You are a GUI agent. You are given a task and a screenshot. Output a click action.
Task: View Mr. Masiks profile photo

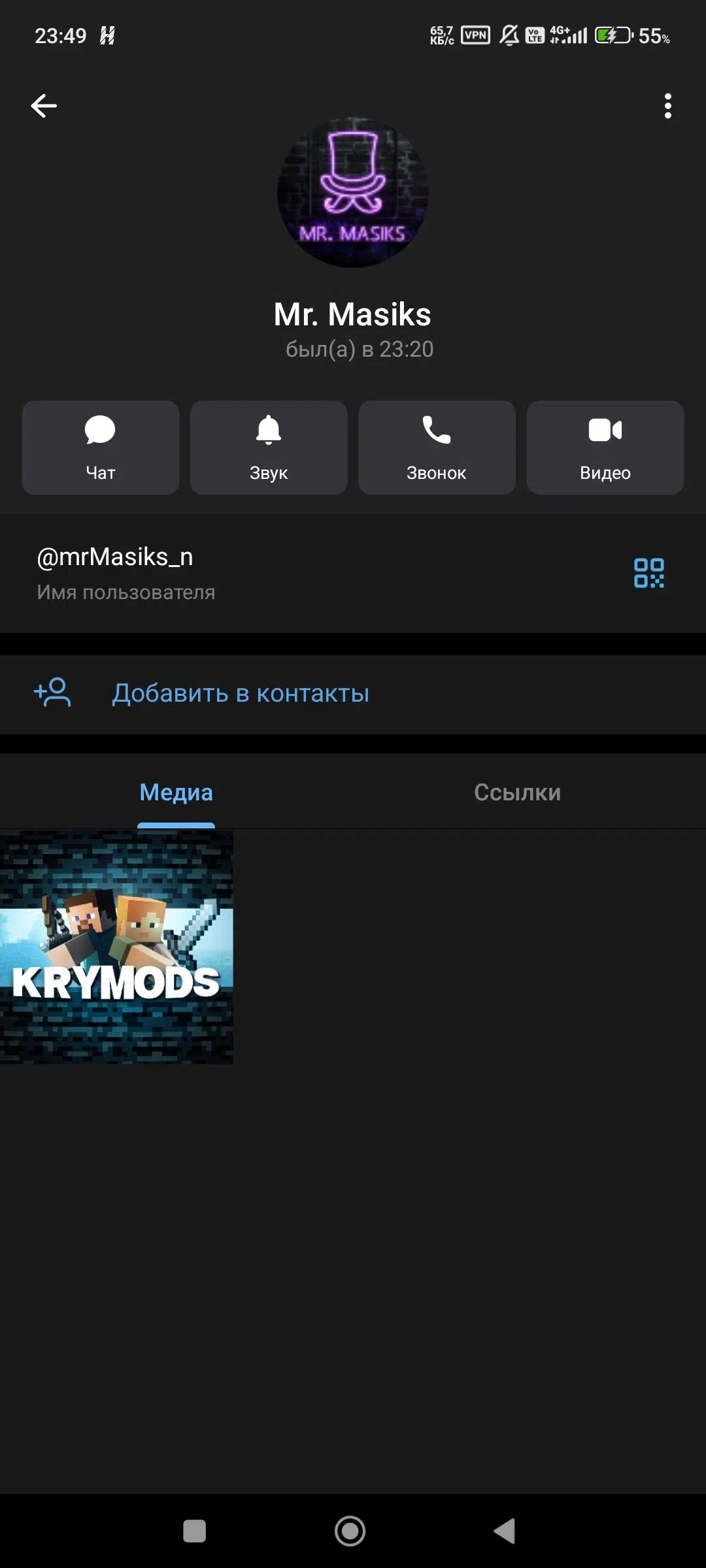[x=353, y=193]
